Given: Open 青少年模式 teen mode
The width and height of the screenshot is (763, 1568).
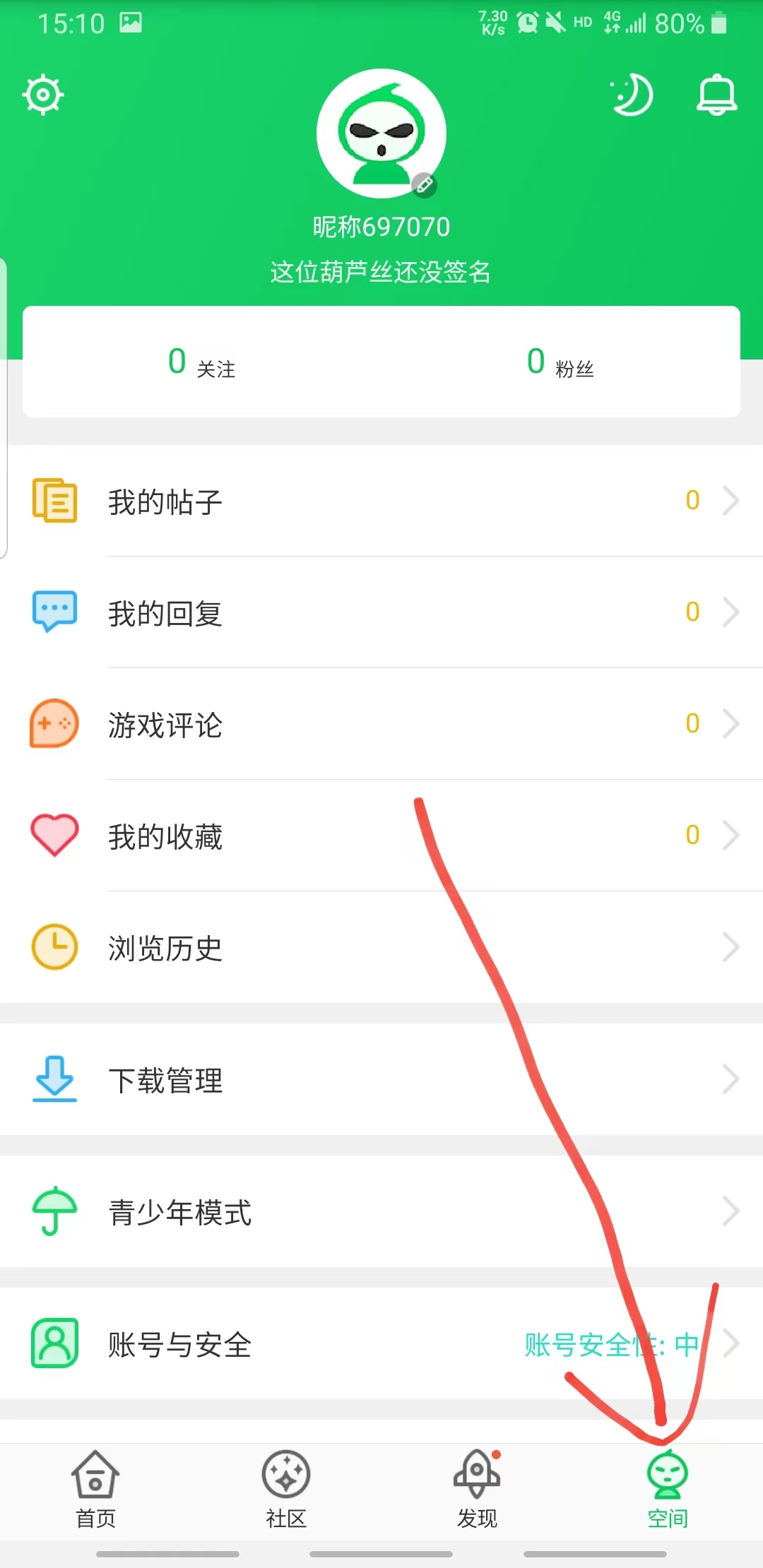Looking at the screenshot, I should tap(381, 1212).
